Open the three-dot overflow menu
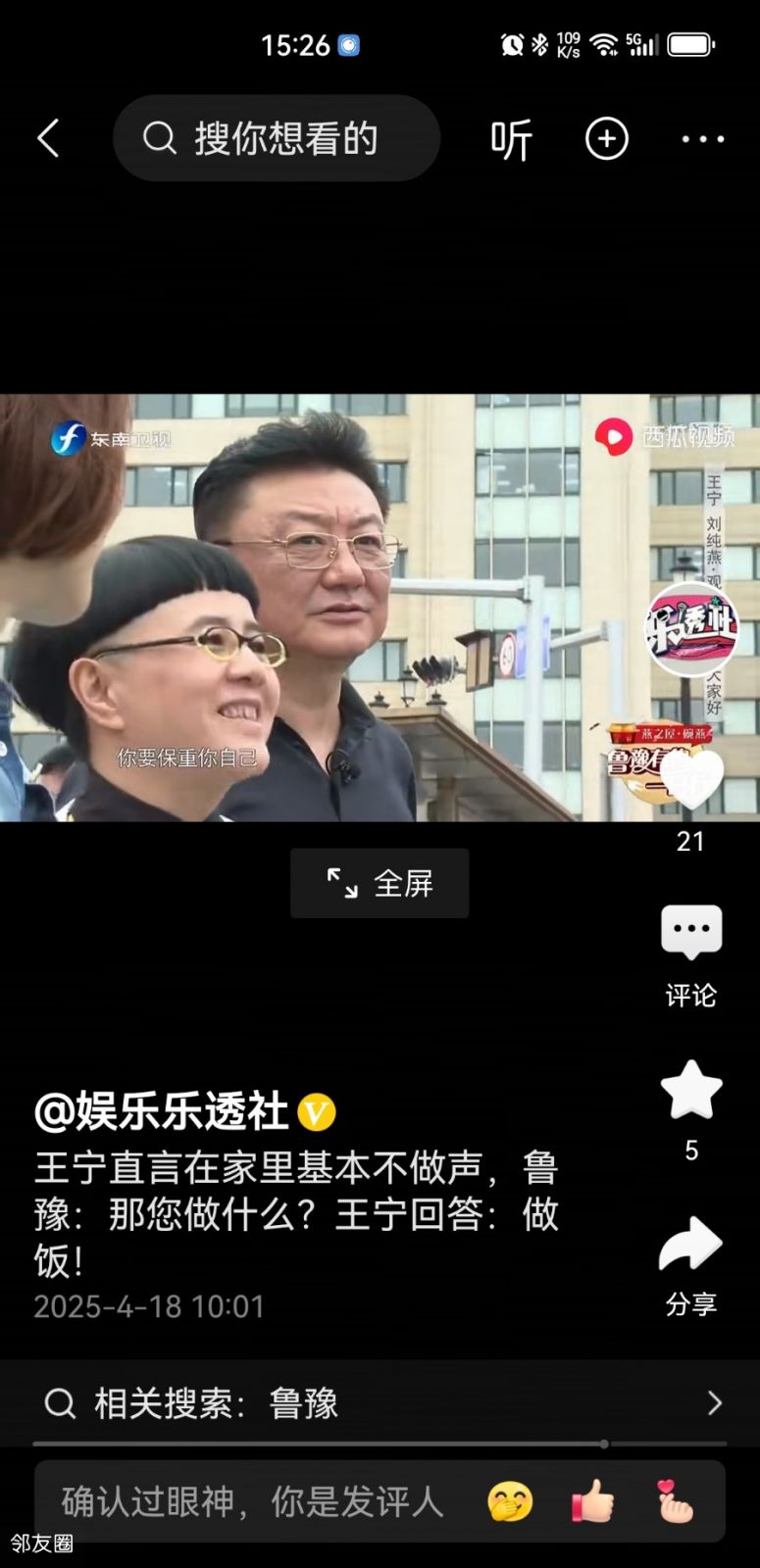Viewport: 760px width, 1568px height. (702, 139)
